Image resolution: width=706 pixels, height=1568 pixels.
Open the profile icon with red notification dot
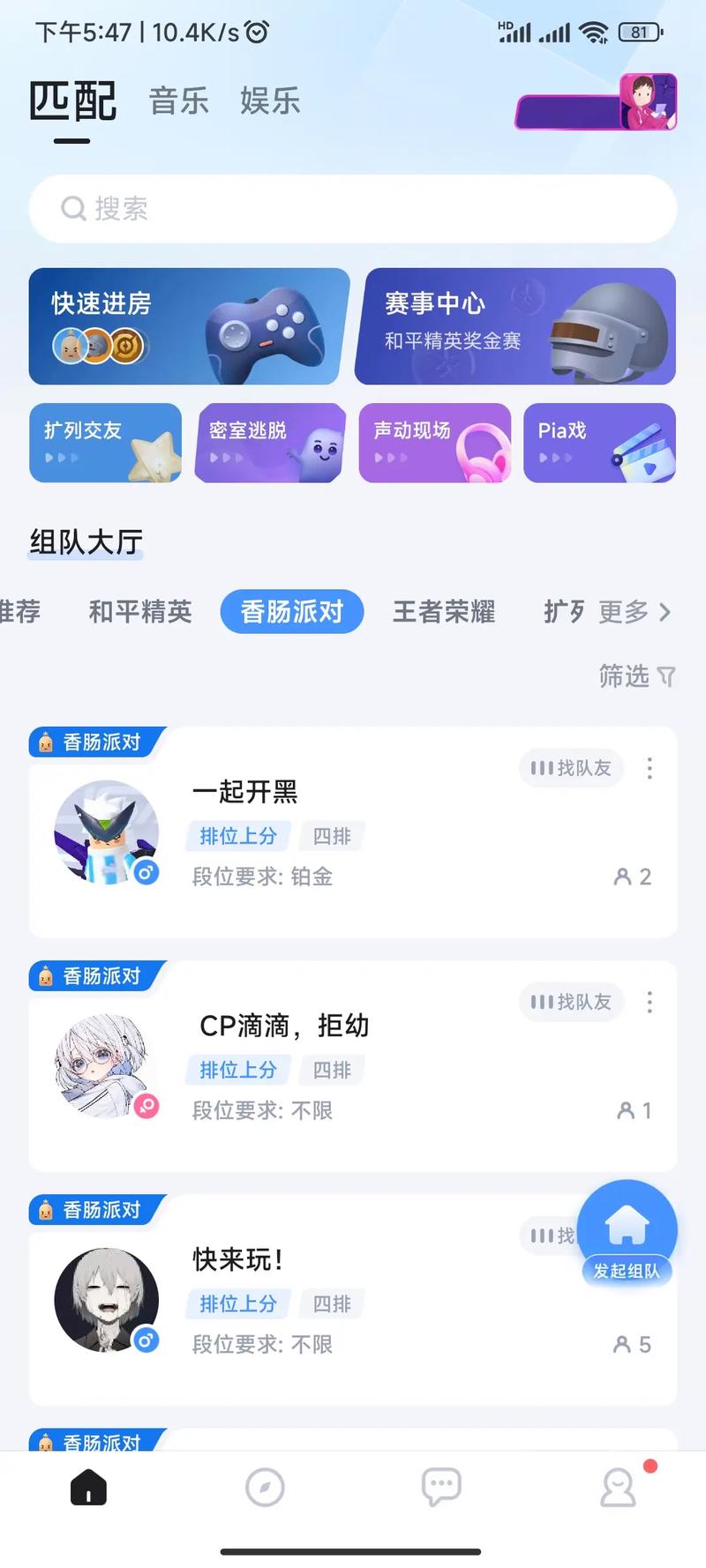618,1486
